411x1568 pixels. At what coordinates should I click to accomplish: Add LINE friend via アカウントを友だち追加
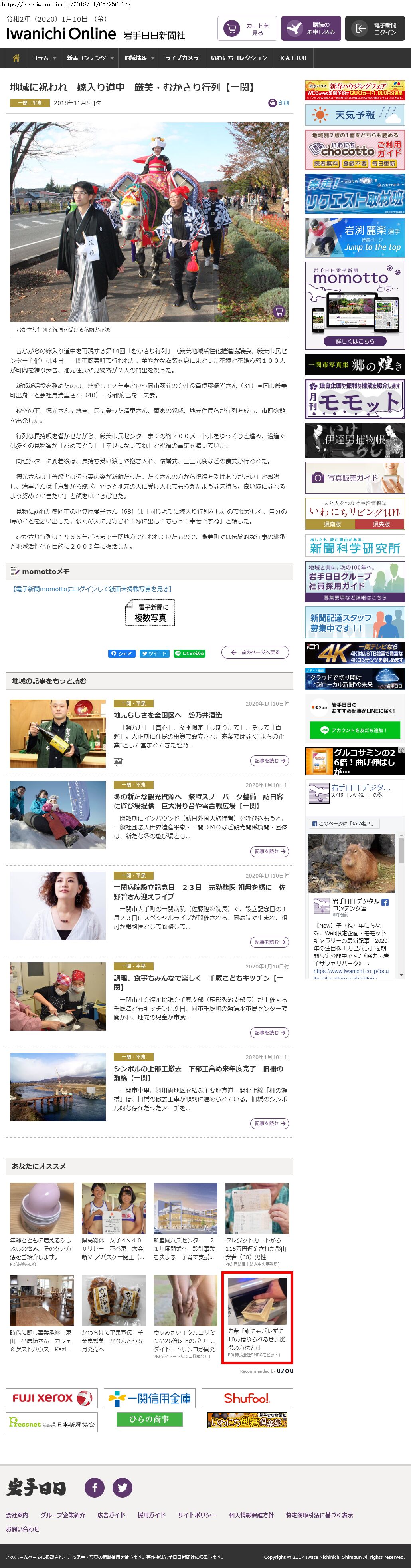tap(354, 730)
